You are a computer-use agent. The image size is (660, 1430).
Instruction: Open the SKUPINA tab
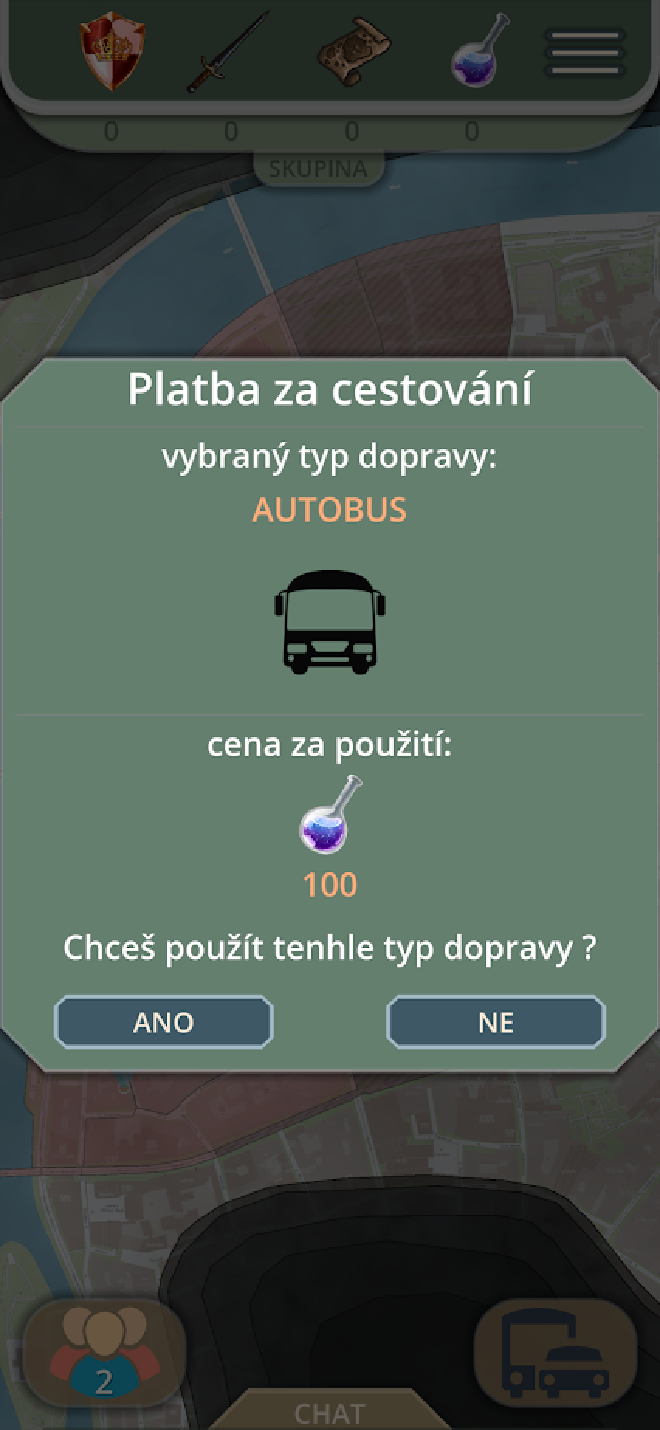318,168
